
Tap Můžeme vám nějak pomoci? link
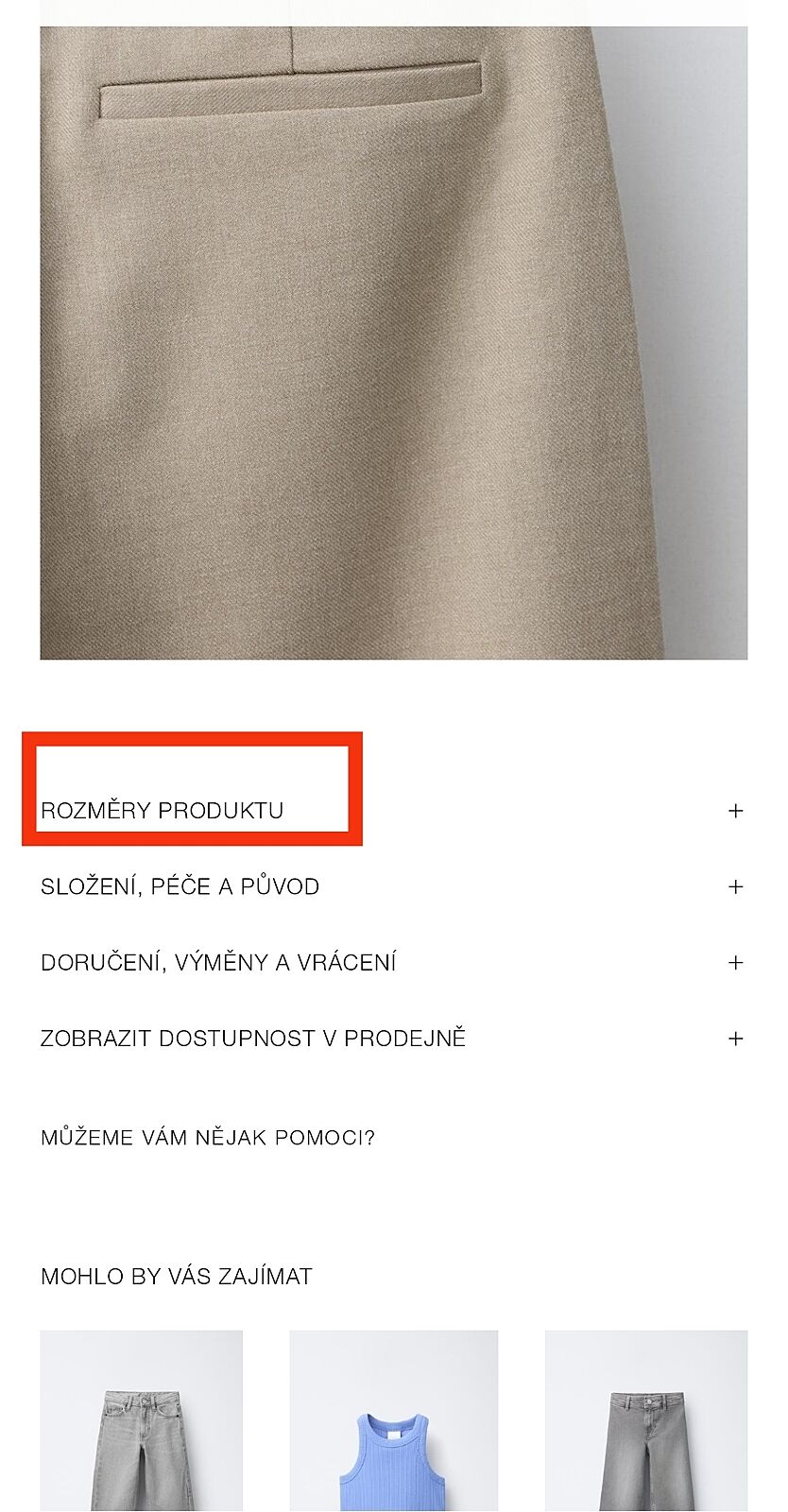[x=208, y=1137]
